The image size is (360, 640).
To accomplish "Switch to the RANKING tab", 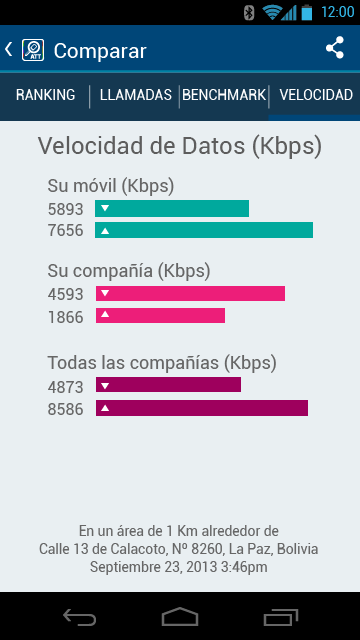I will click(45, 95).
